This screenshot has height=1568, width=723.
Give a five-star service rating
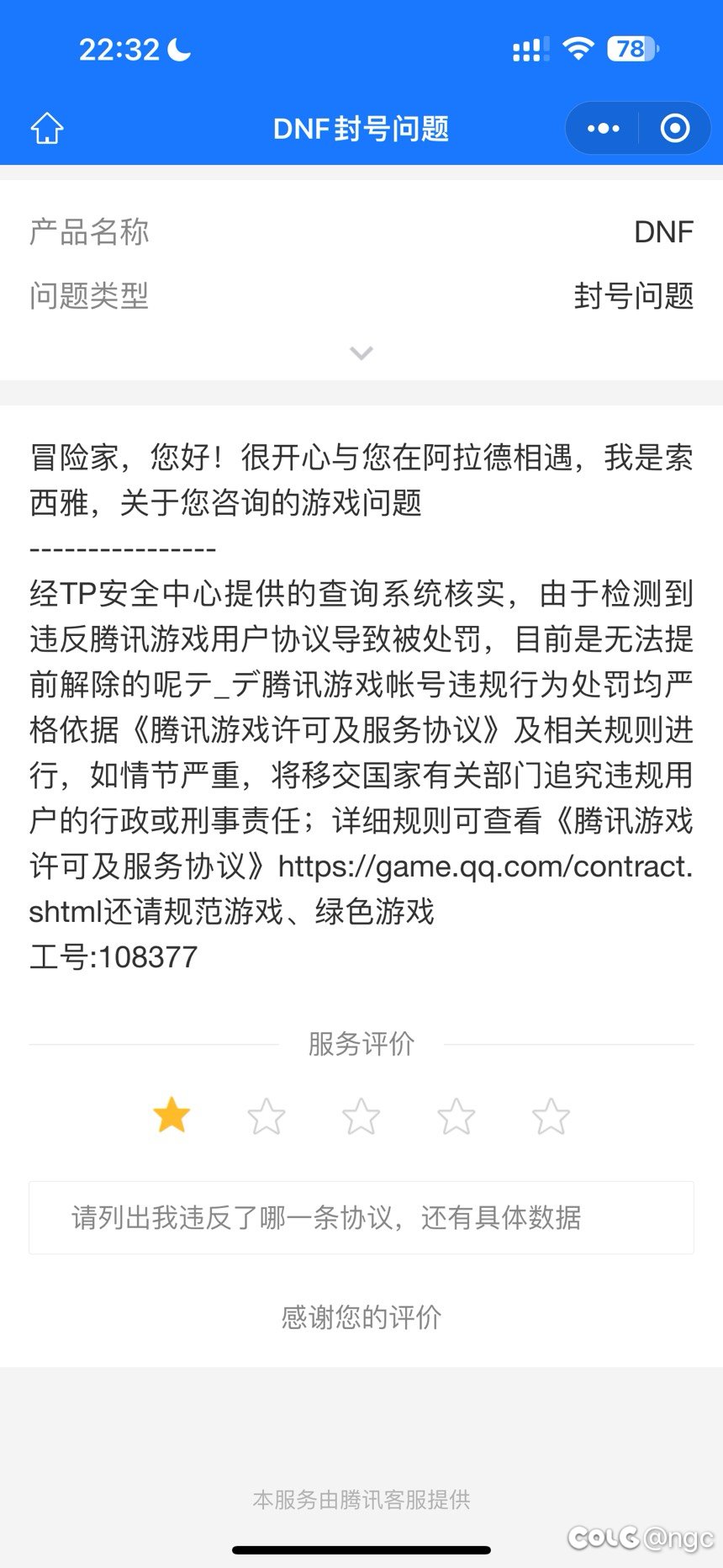tap(551, 1116)
